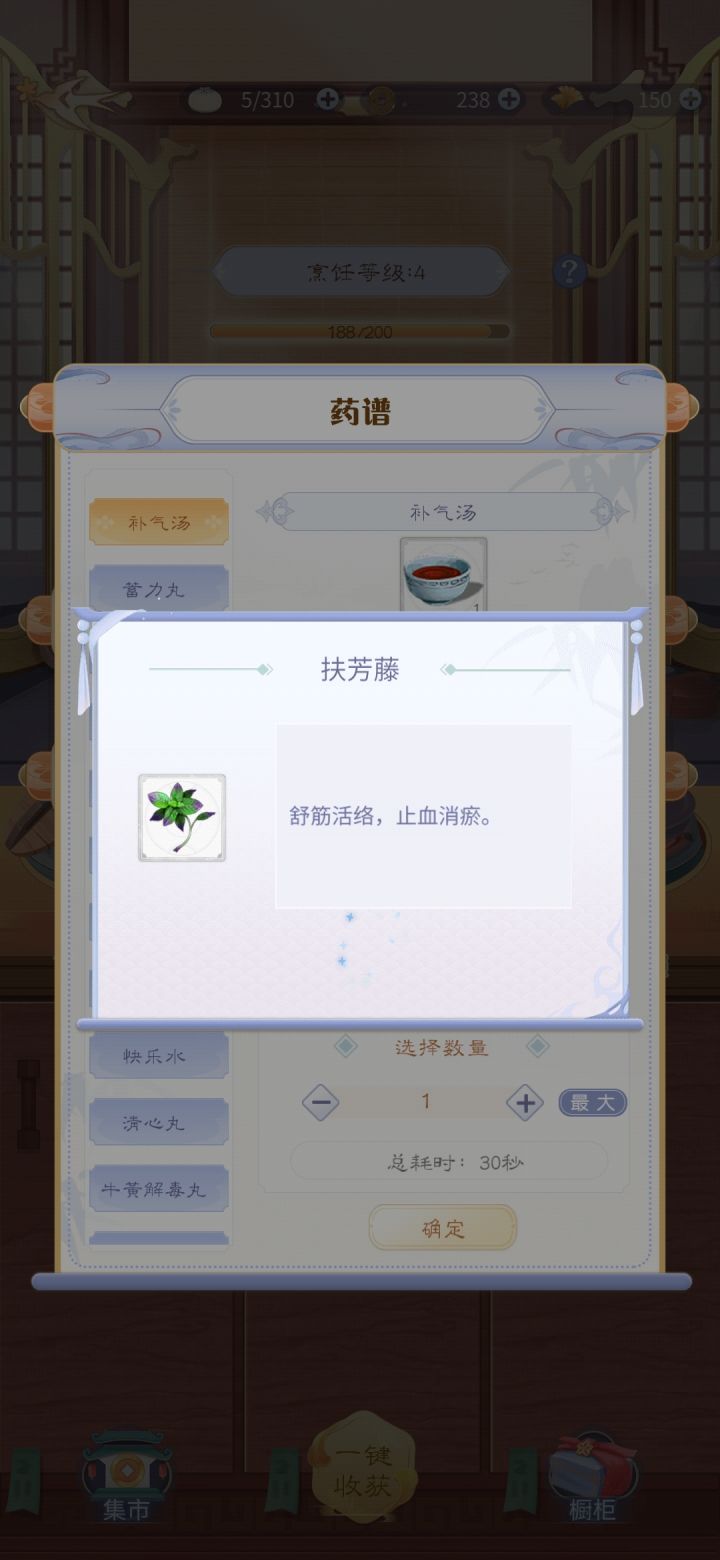The image size is (720, 1560).
Task: Switch to the 牛黄解毒丸 recipe tab
Action: click(x=159, y=1188)
